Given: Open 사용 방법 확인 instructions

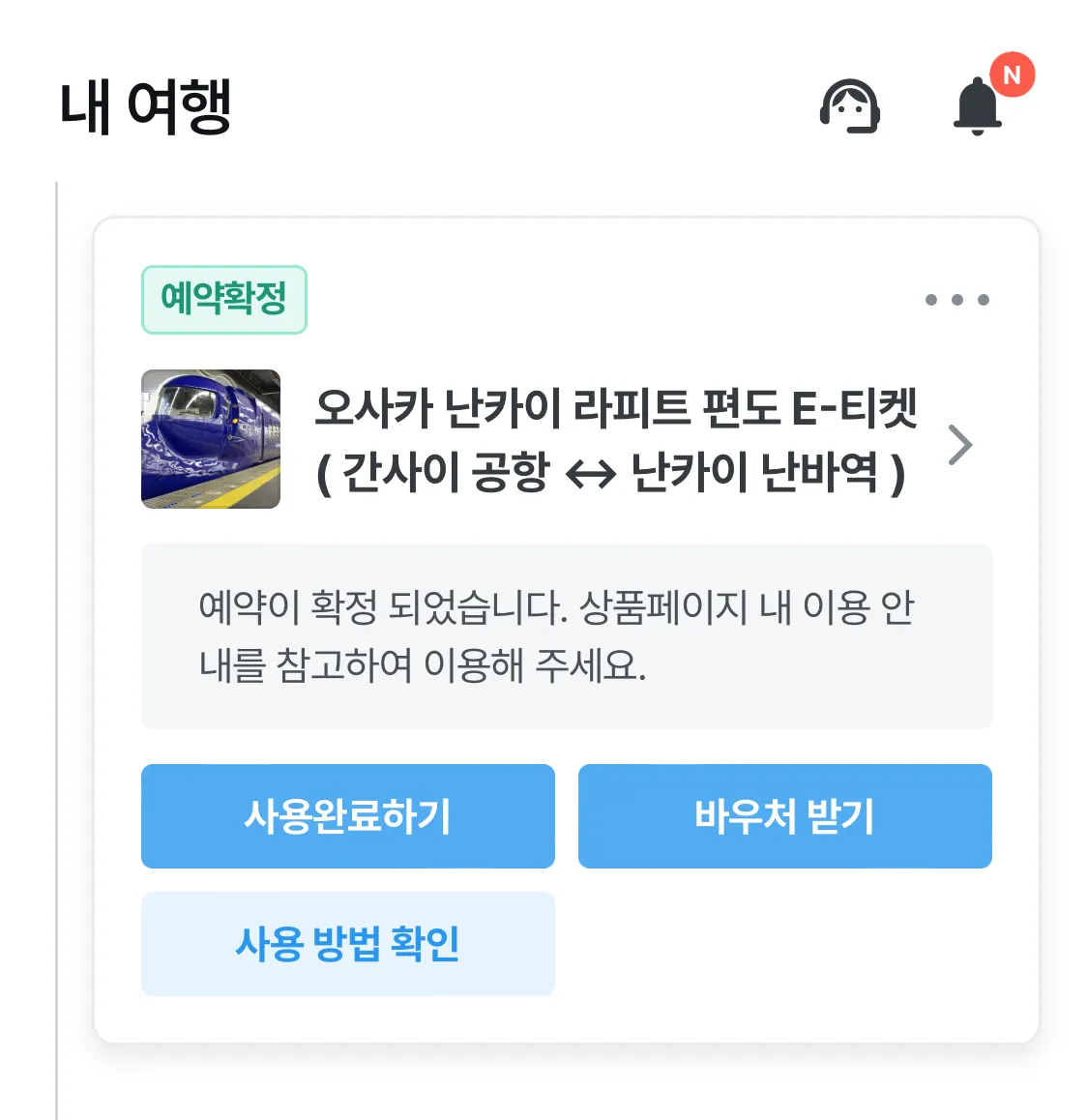Looking at the screenshot, I should tap(347, 943).
